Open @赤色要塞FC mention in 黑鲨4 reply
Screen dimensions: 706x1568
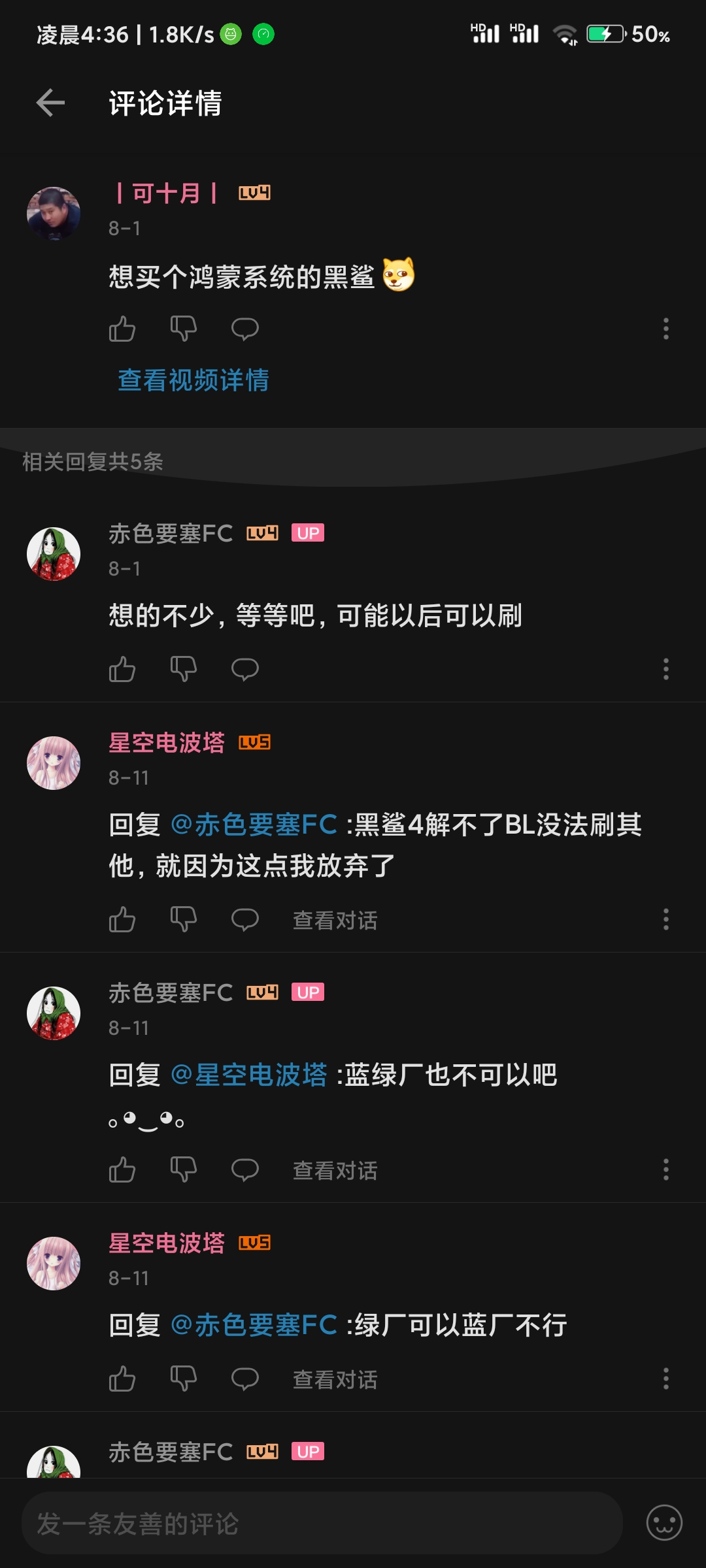tap(254, 825)
